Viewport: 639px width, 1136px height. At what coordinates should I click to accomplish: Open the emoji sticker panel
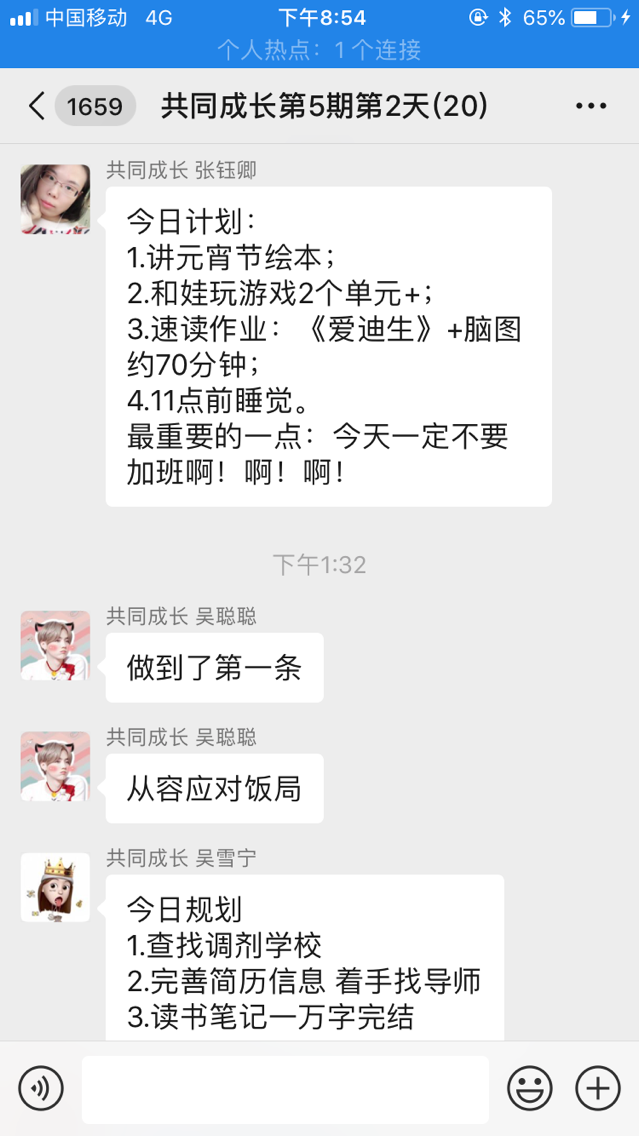[x=530, y=1088]
